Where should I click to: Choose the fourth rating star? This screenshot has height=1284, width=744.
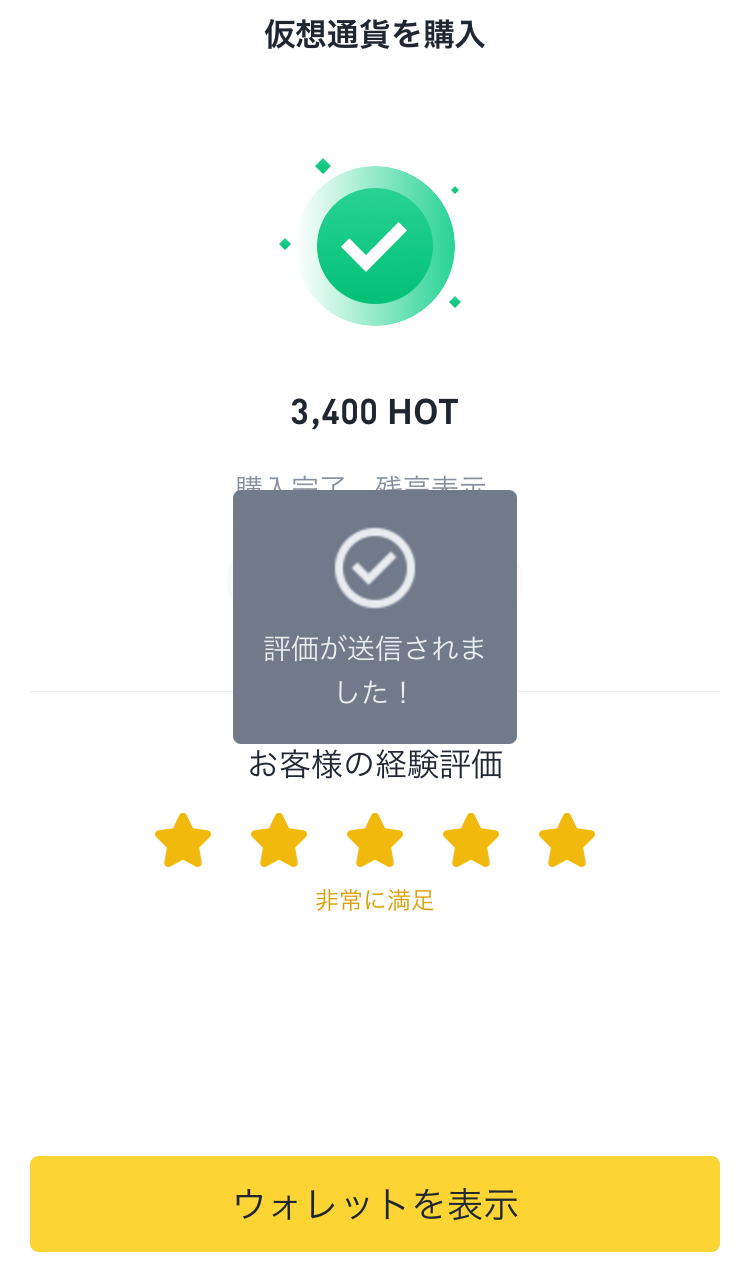(471, 841)
